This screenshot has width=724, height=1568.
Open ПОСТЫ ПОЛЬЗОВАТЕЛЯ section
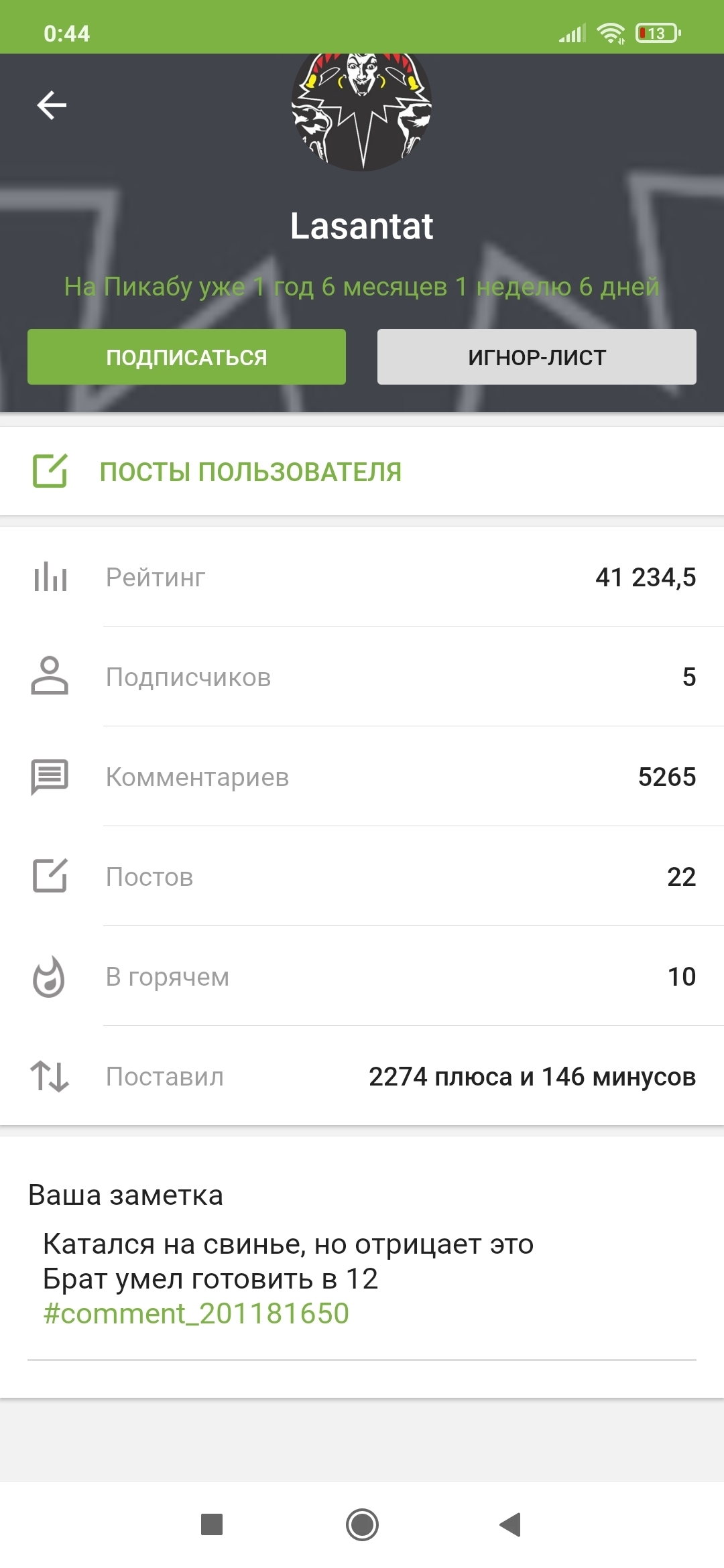pos(250,472)
